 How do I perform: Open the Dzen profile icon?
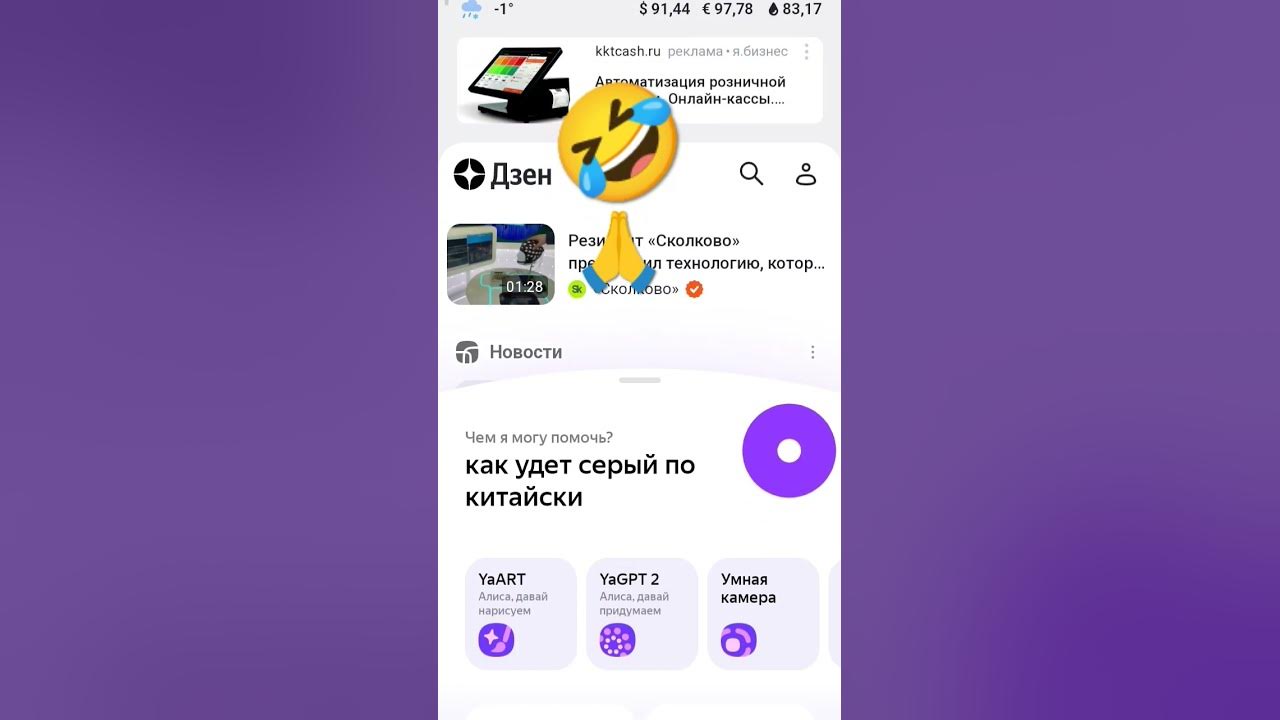point(806,174)
